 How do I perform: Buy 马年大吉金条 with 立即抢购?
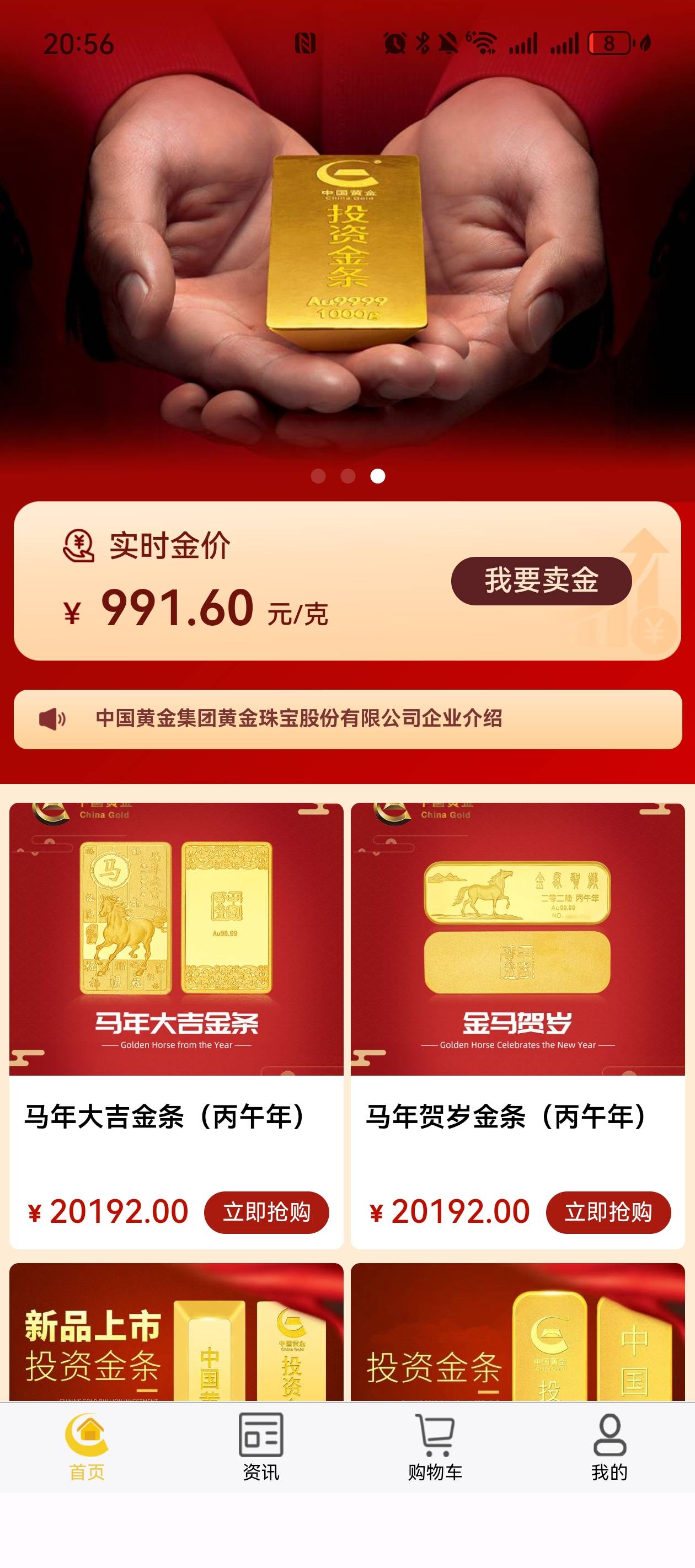(x=266, y=1212)
